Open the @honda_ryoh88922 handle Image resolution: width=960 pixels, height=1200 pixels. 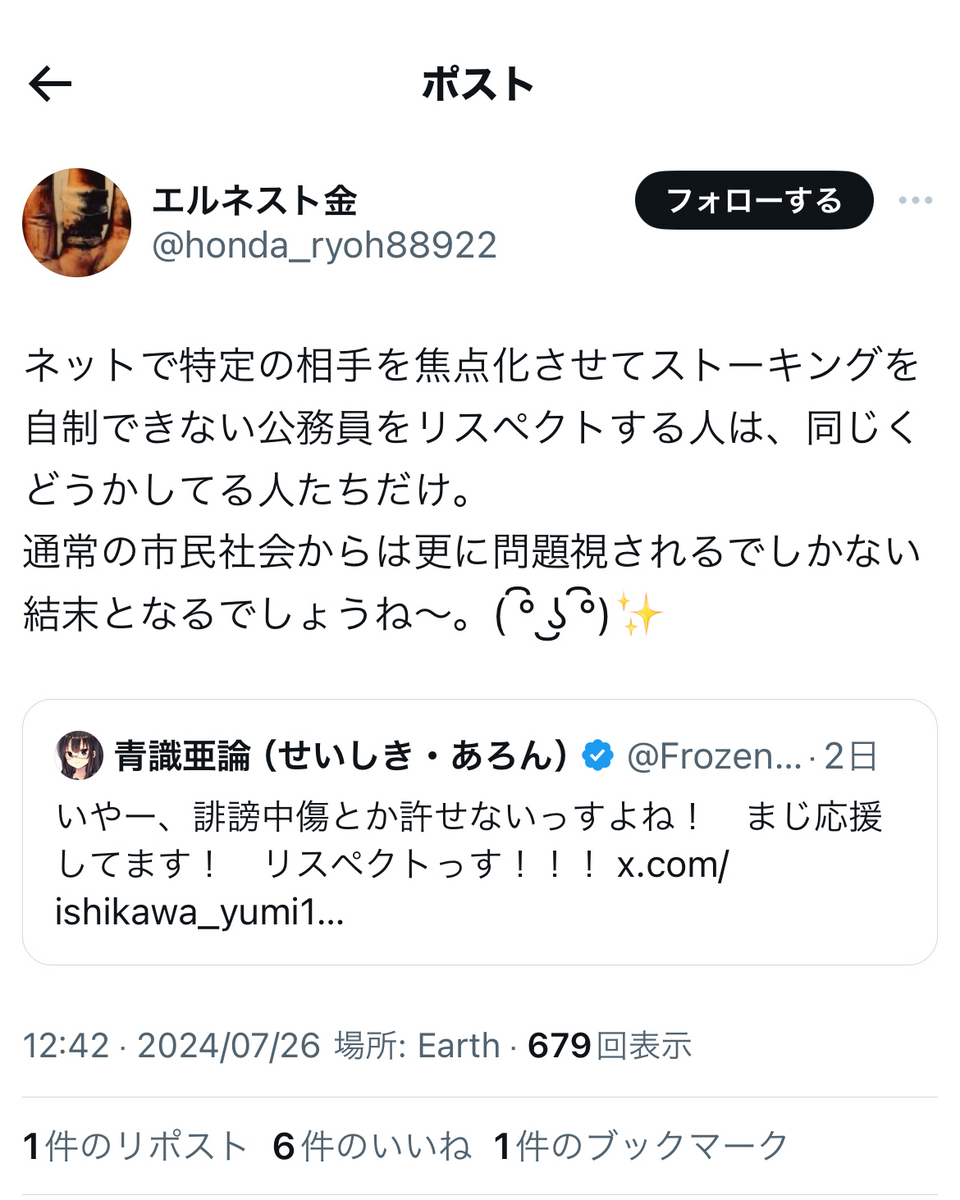pos(324,245)
